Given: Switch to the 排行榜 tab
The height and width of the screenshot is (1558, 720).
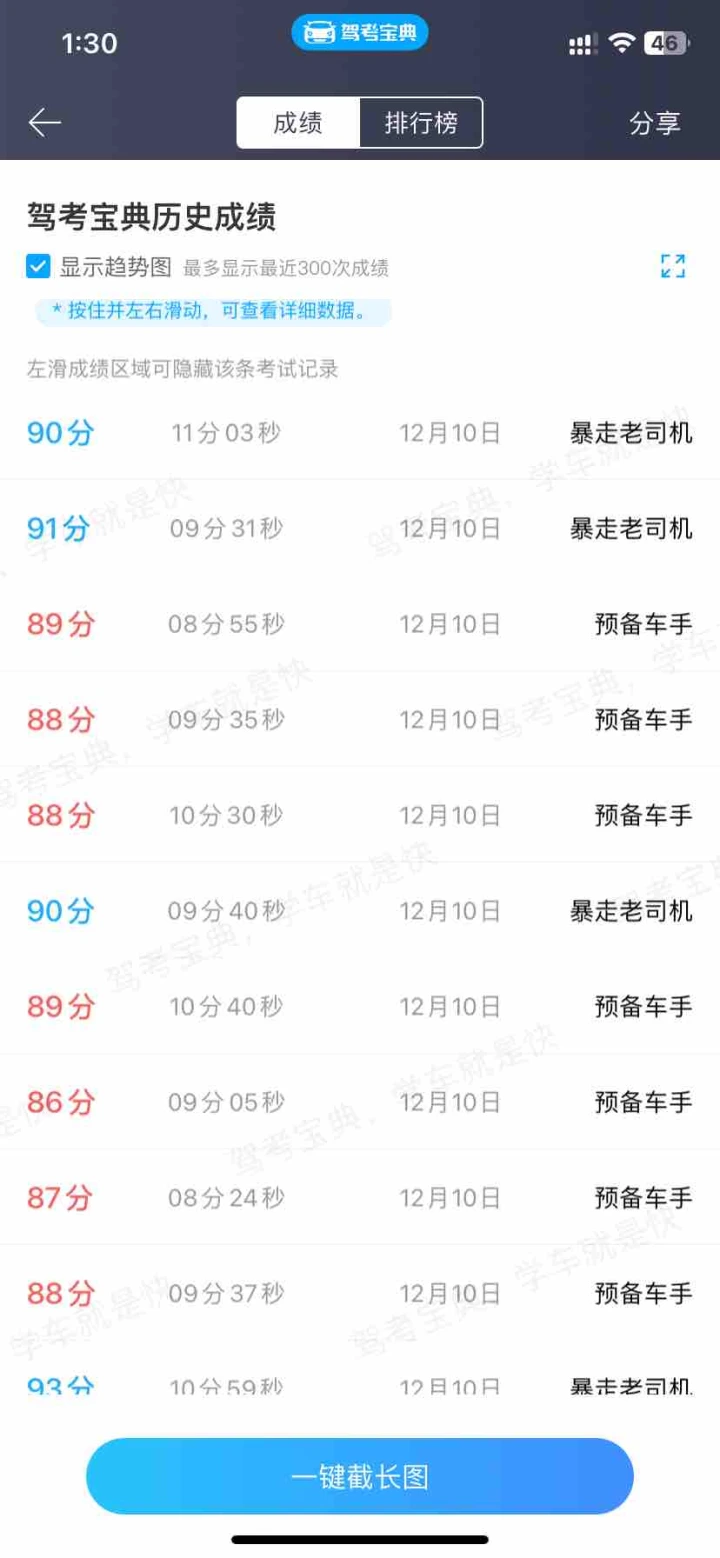Looking at the screenshot, I should pyautogui.click(x=421, y=123).
